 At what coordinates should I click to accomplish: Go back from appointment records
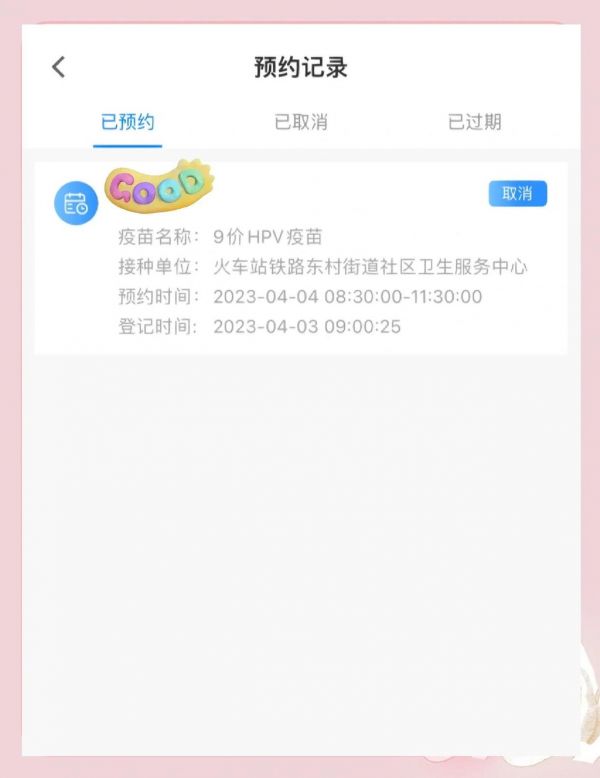pyautogui.click(x=58, y=67)
